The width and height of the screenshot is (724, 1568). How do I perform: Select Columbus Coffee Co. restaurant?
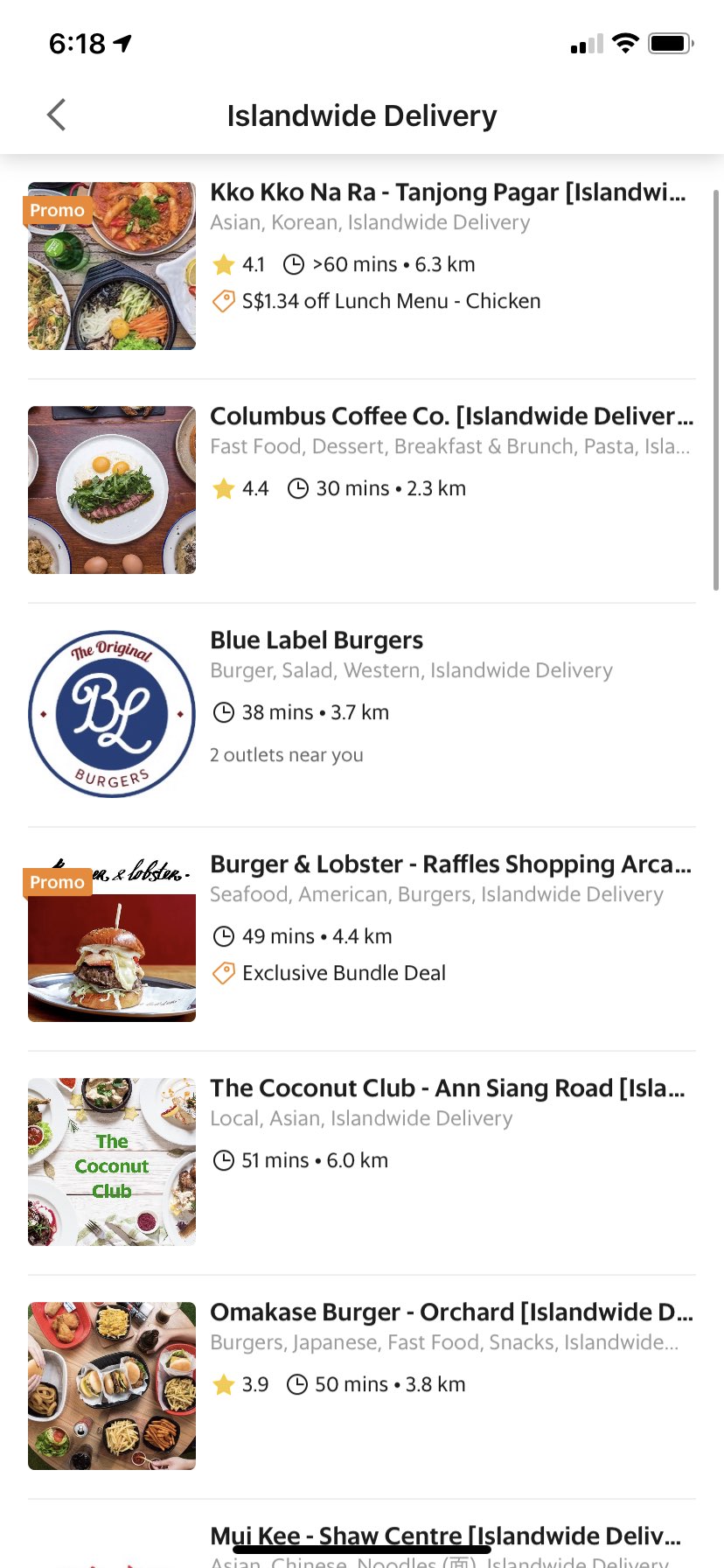(450, 416)
